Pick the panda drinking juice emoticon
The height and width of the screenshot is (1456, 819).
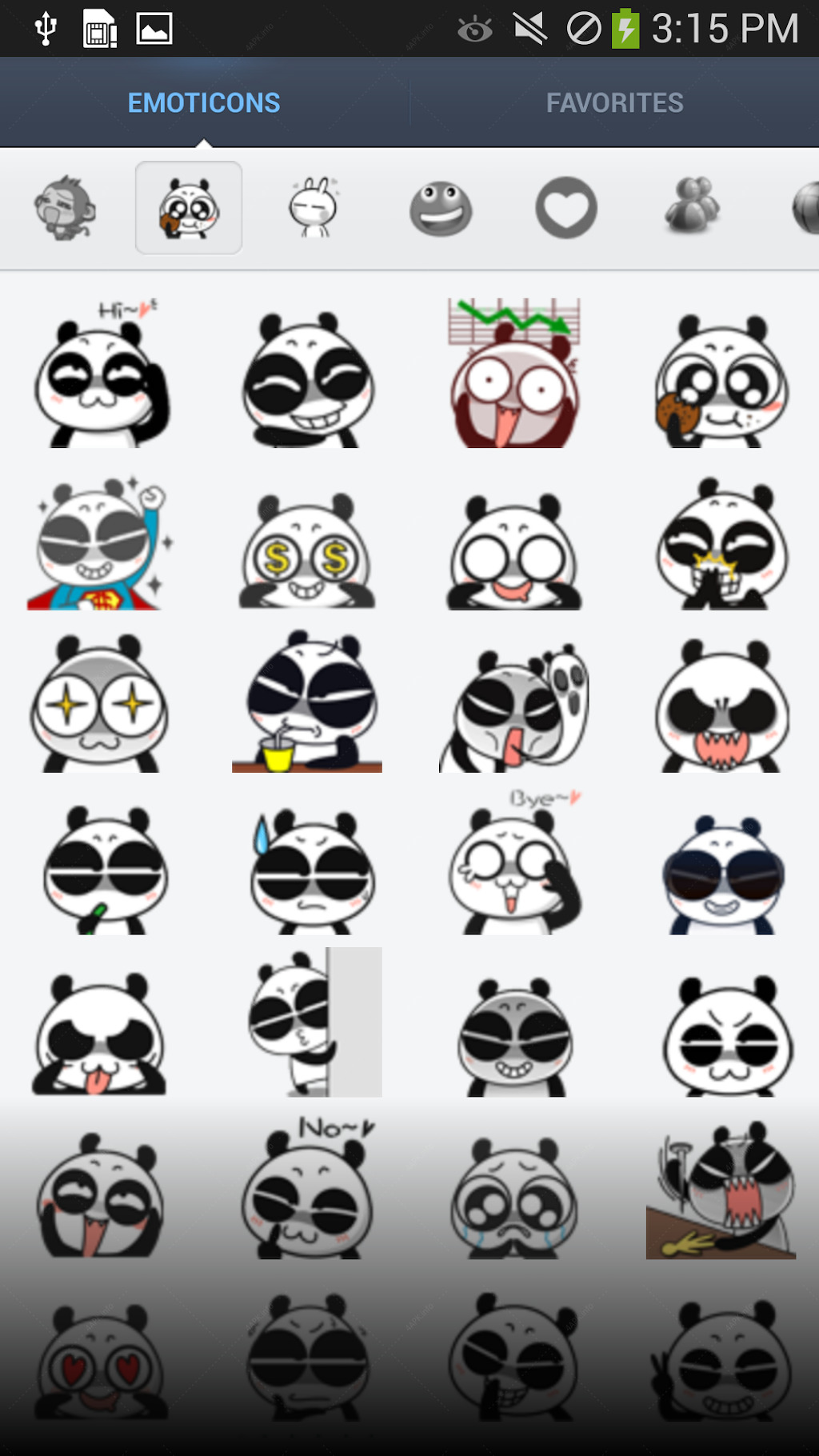(x=307, y=702)
